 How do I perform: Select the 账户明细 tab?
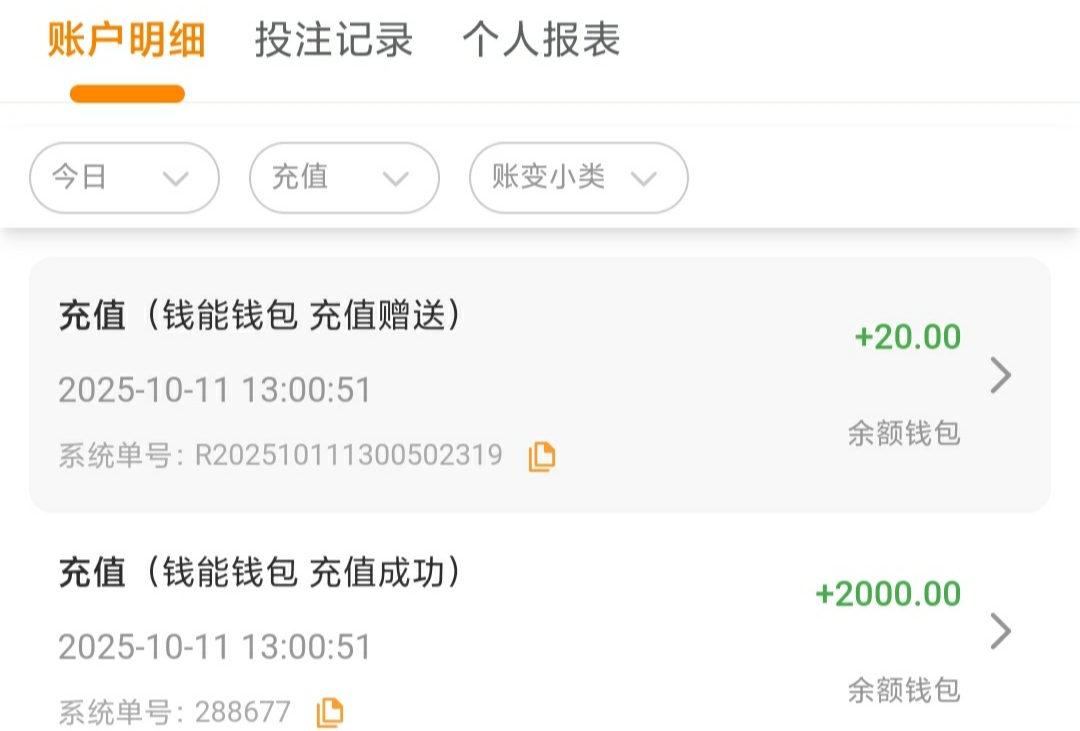(127, 40)
